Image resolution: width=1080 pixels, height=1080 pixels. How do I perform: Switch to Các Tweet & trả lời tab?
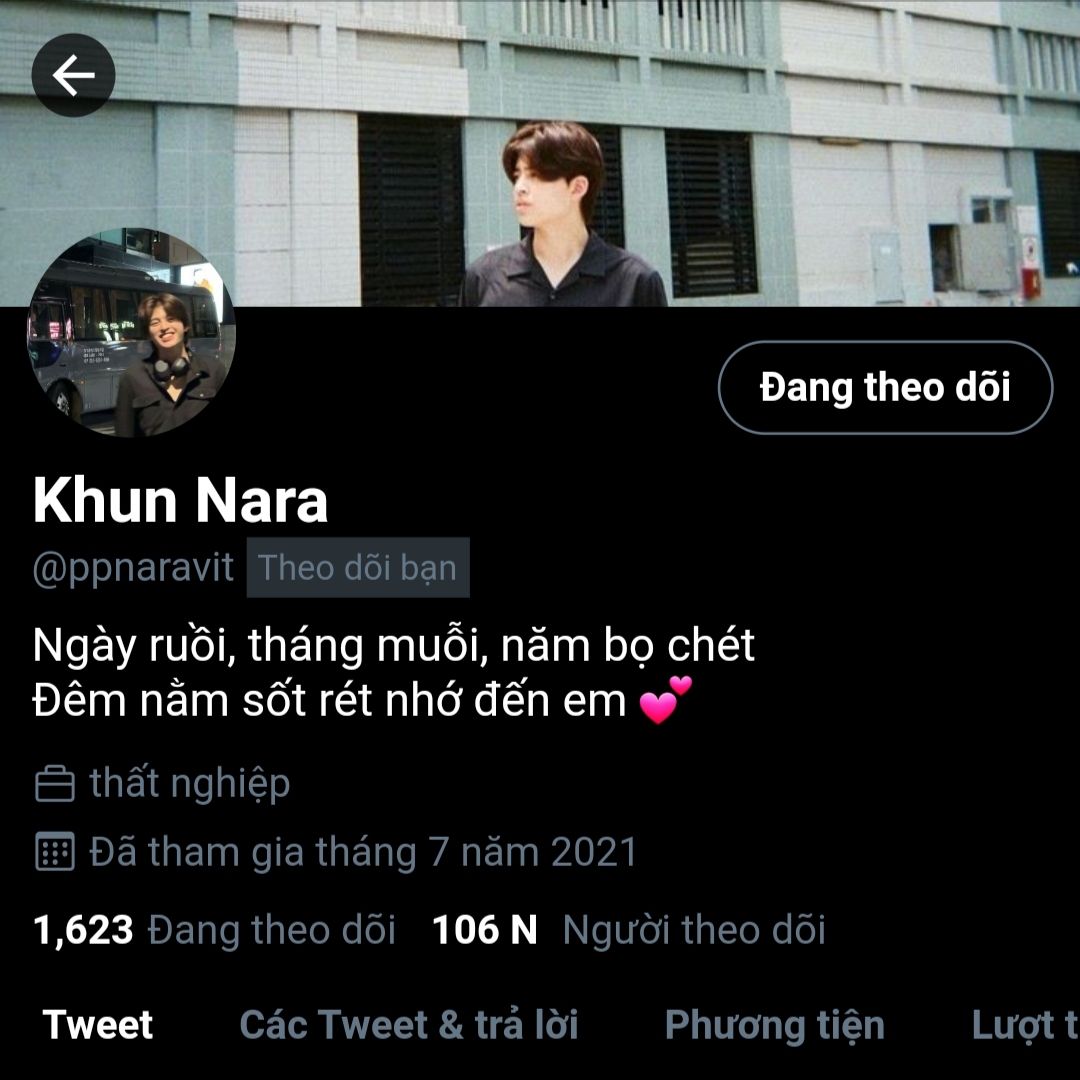click(x=409, y=1025)
